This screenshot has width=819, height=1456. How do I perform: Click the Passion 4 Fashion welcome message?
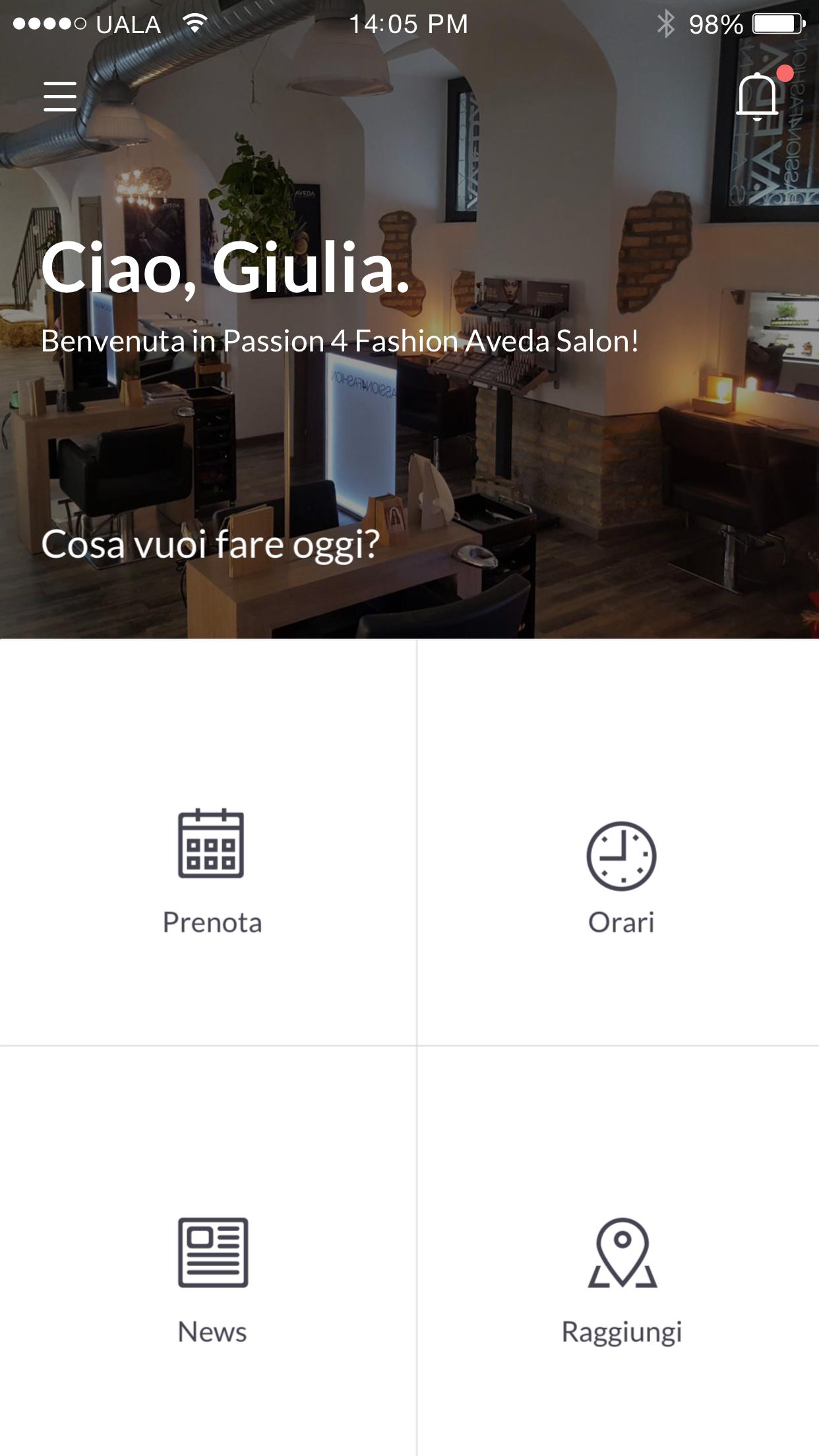[338, 340]
